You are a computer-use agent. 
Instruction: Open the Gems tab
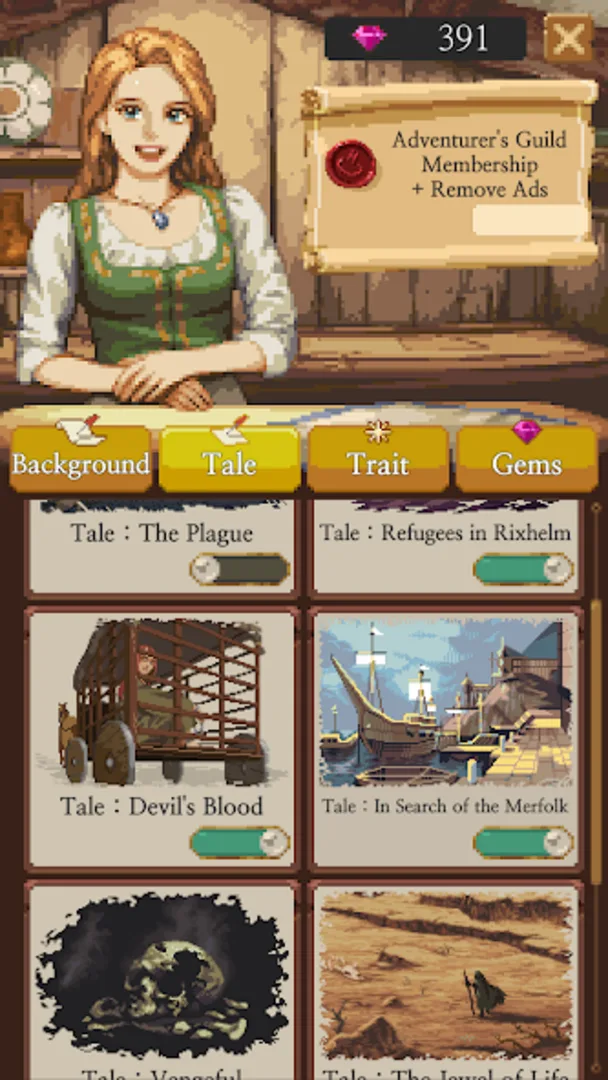click(526, 464)
